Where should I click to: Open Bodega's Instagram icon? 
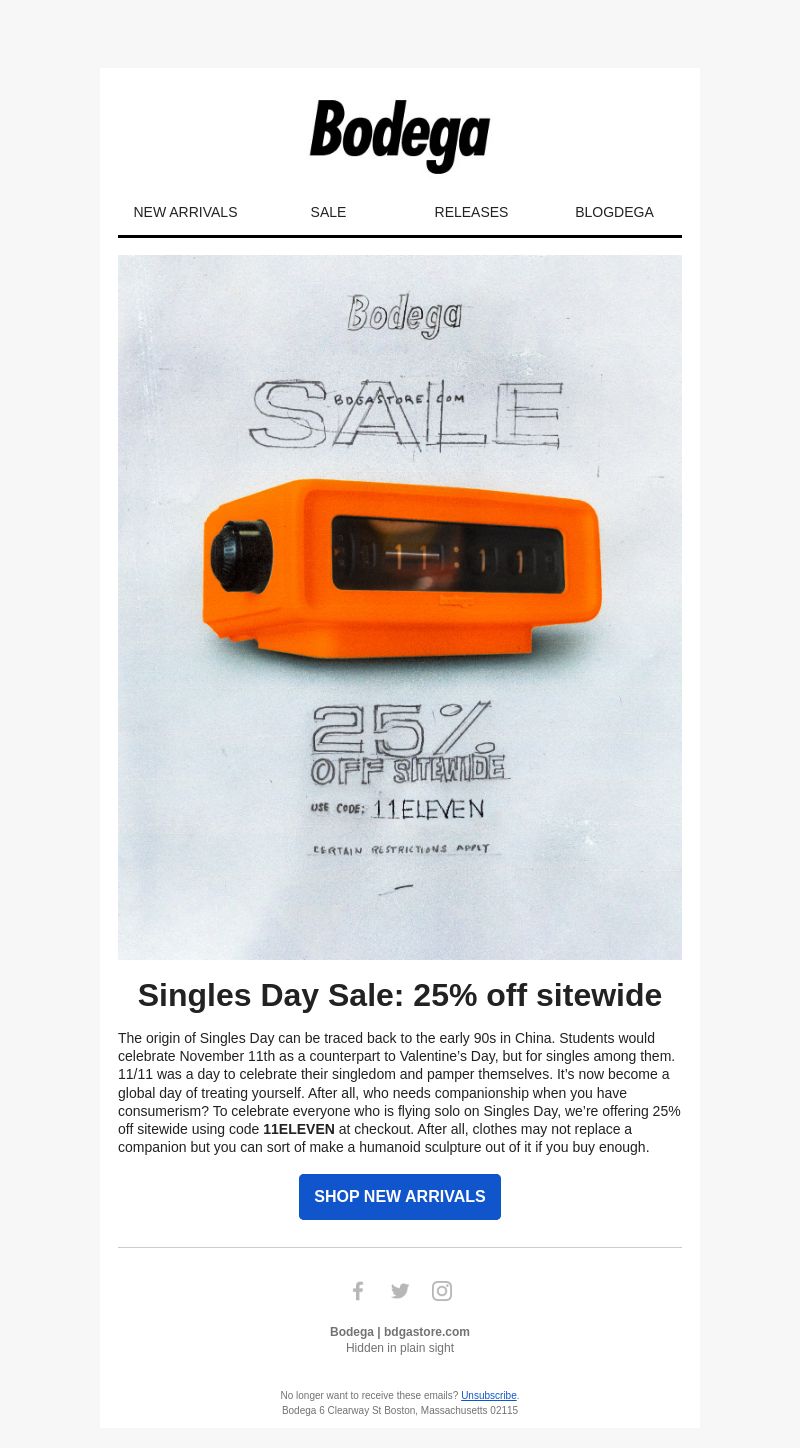[442, 1291]
